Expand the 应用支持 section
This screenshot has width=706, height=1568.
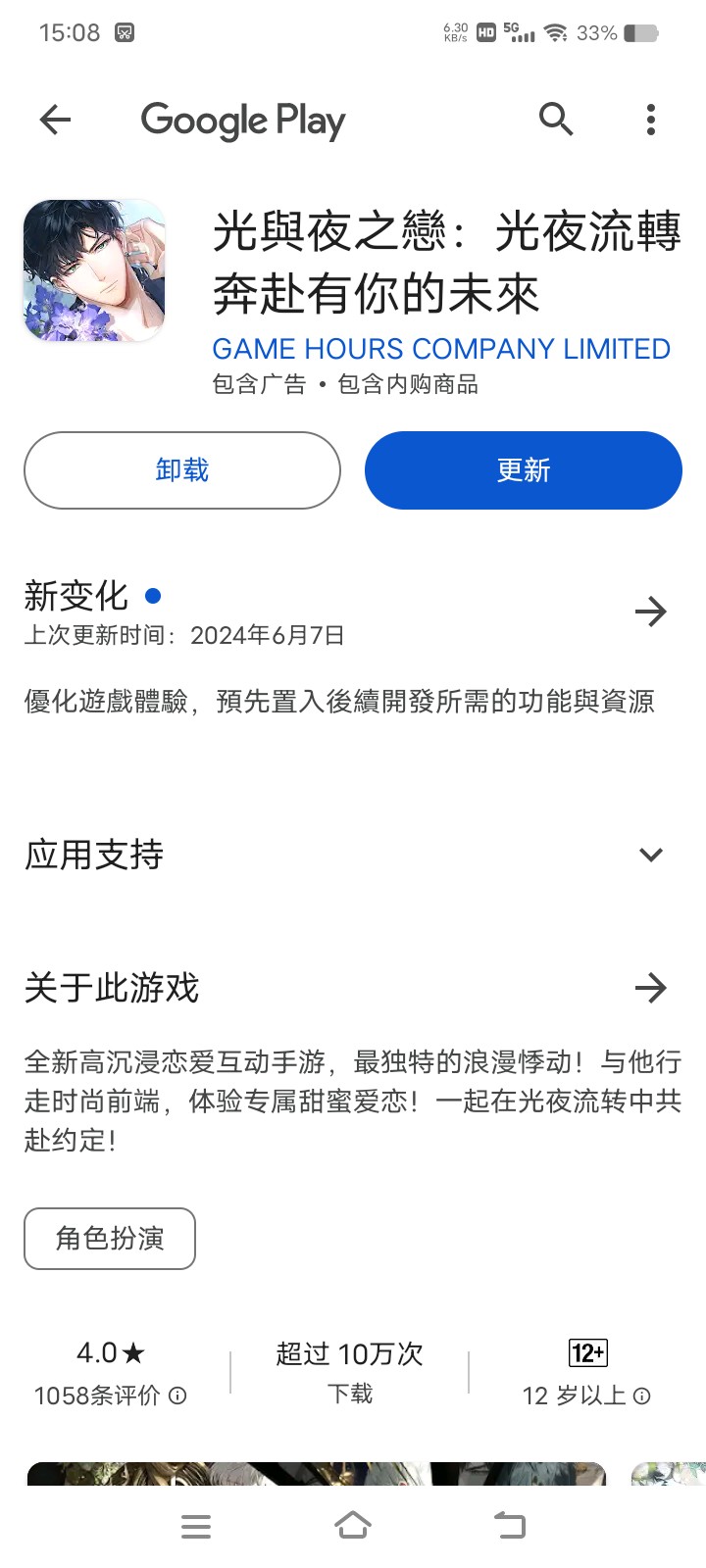click(x=650, y=855)
